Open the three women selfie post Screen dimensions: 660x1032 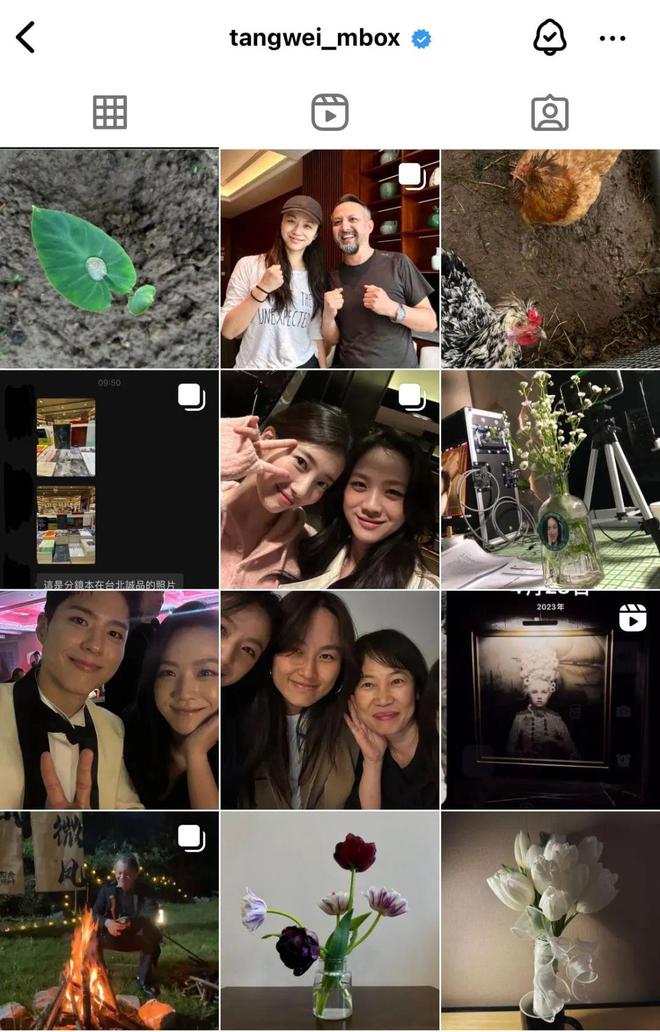click(x=329, y=699)
